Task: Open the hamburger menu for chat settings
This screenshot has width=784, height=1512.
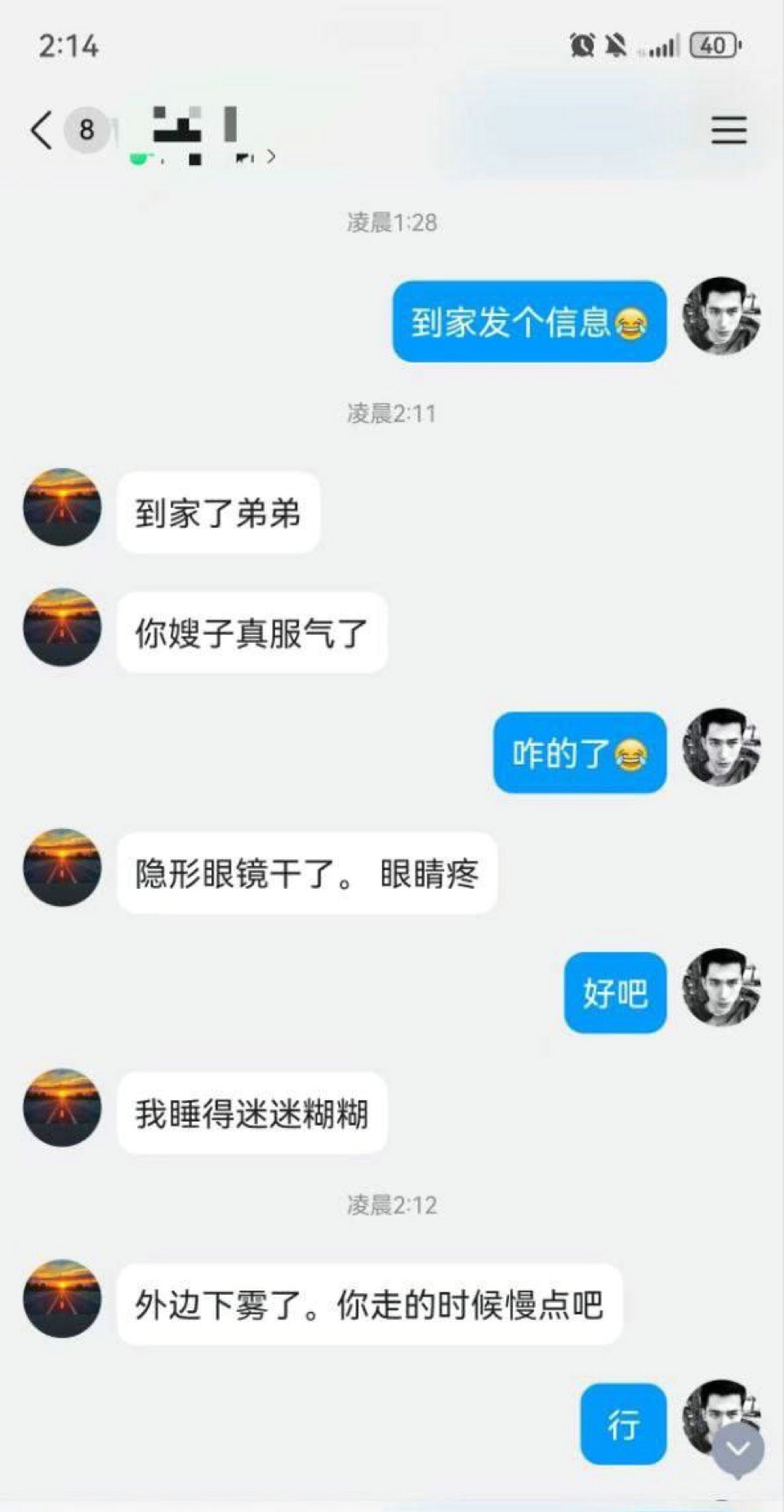Action: pos(728,131)
